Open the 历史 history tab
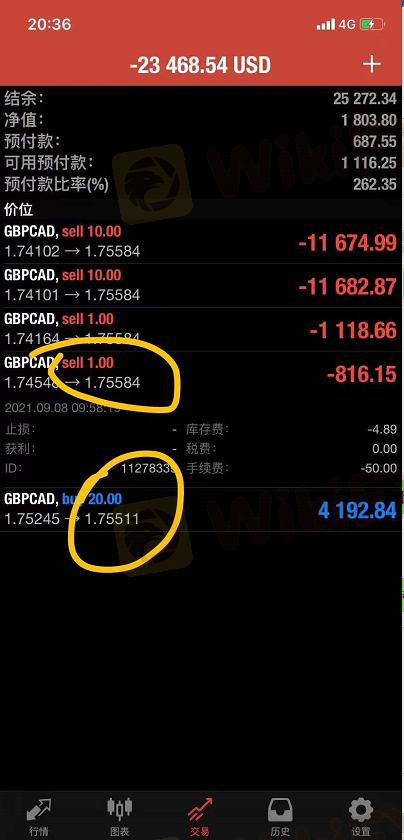The height and width of the screenshot is (840, 404). click(280, 817)
